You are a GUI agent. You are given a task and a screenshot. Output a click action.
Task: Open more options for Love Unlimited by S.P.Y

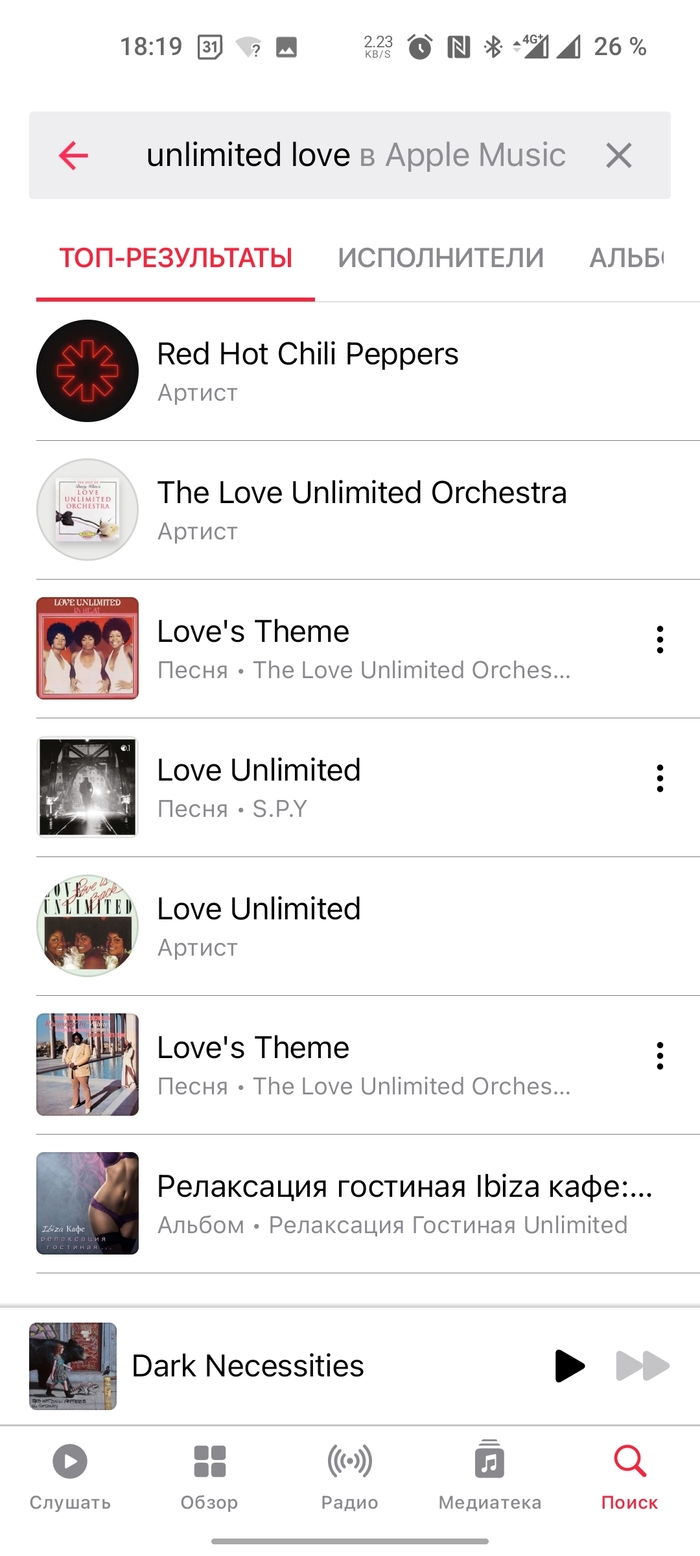[x=659, y=778]
